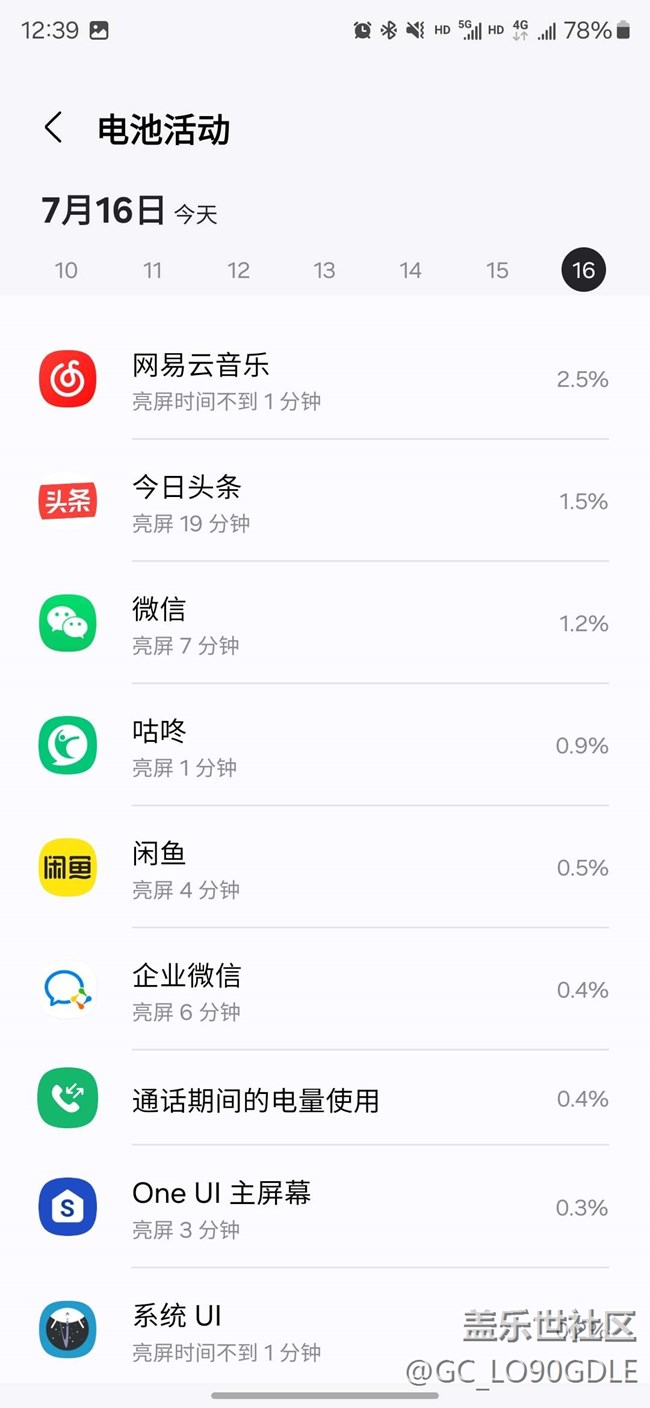This screenshot has height=1408, width=650.
Task: Open 网易云音乐 battery usage details
Action: 324,380
